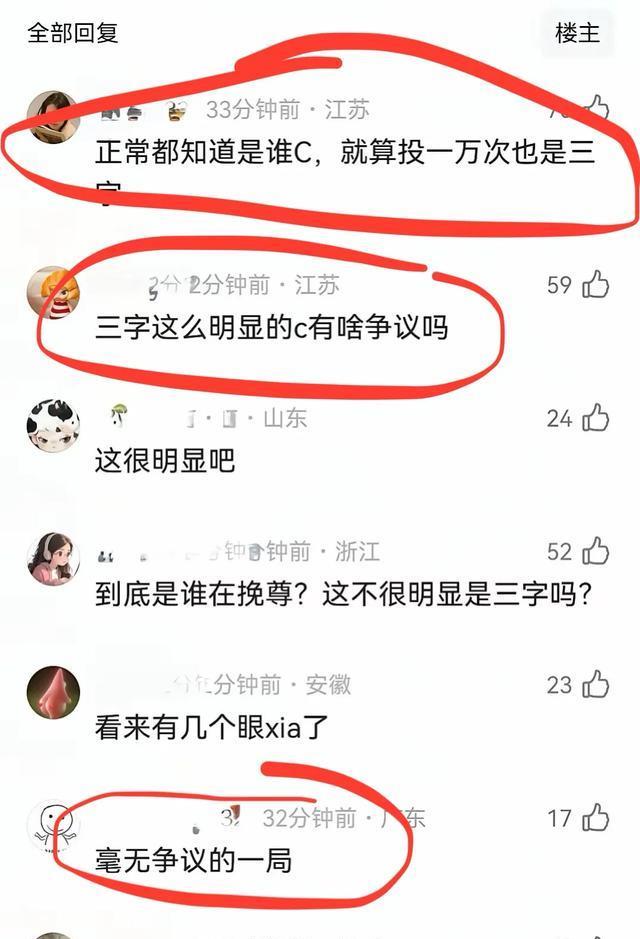
Task: Open avatar of the '正常都知道是谁C' commenter
Action: point(53,117)
